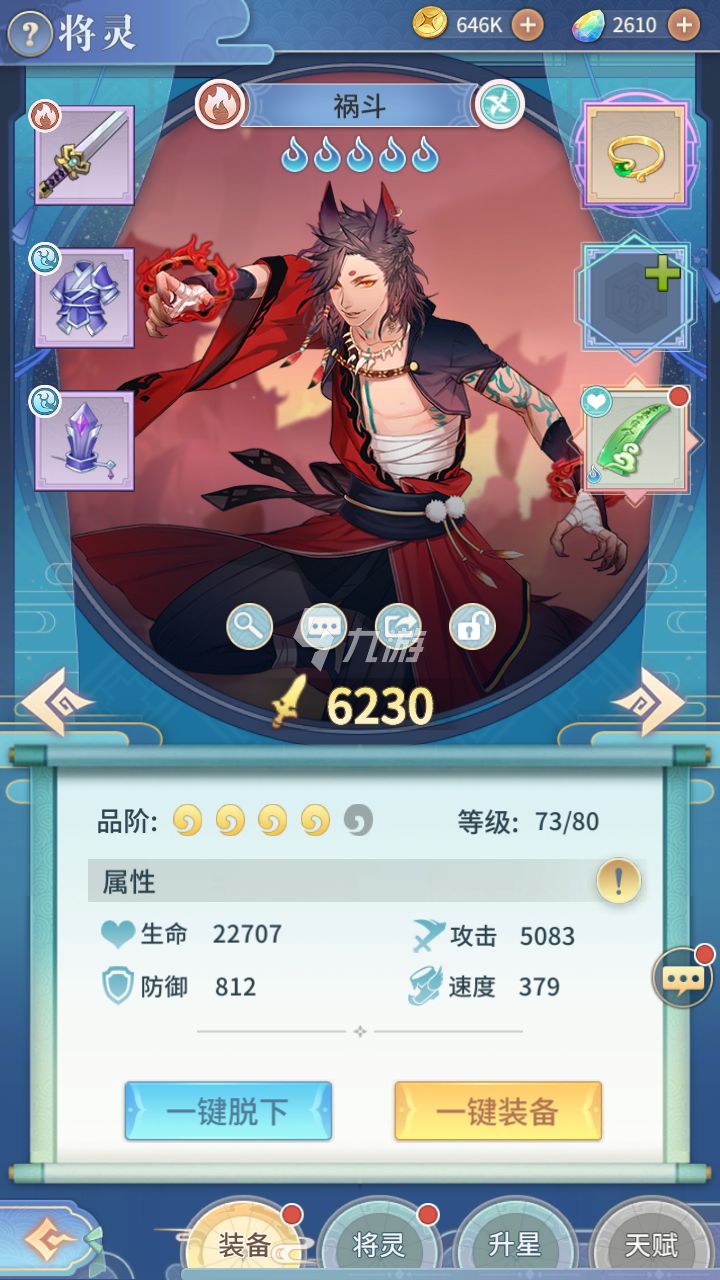Add more rainbow gems

point(684,25)
